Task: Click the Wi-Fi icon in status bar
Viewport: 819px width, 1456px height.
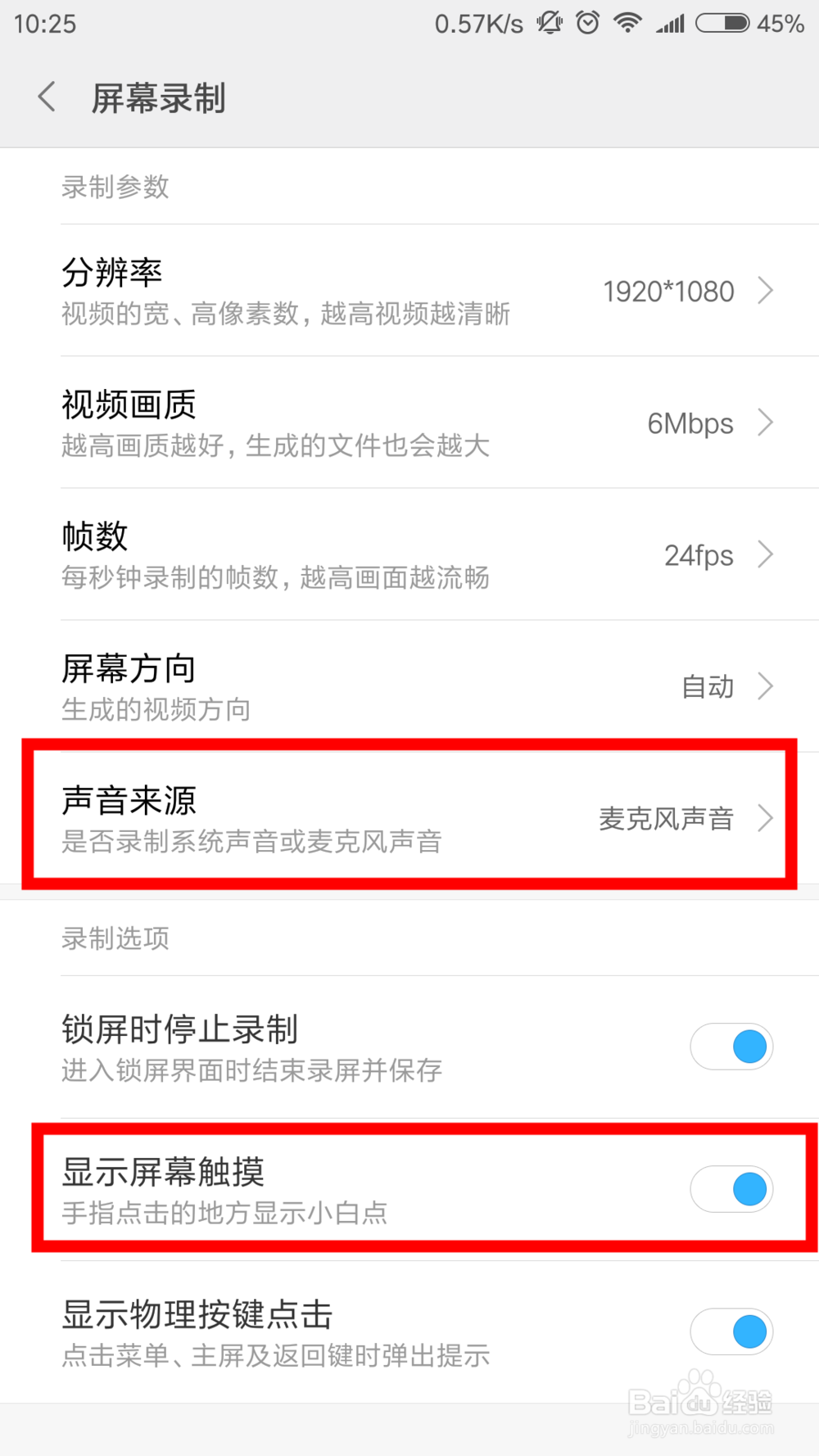Action: click(628, 23)
